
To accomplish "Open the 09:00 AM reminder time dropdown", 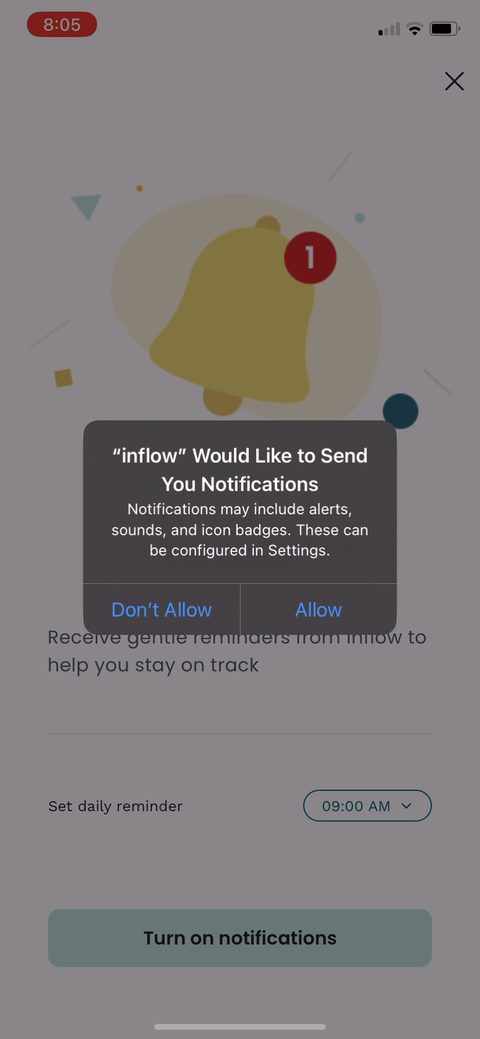I will [367, 806].
